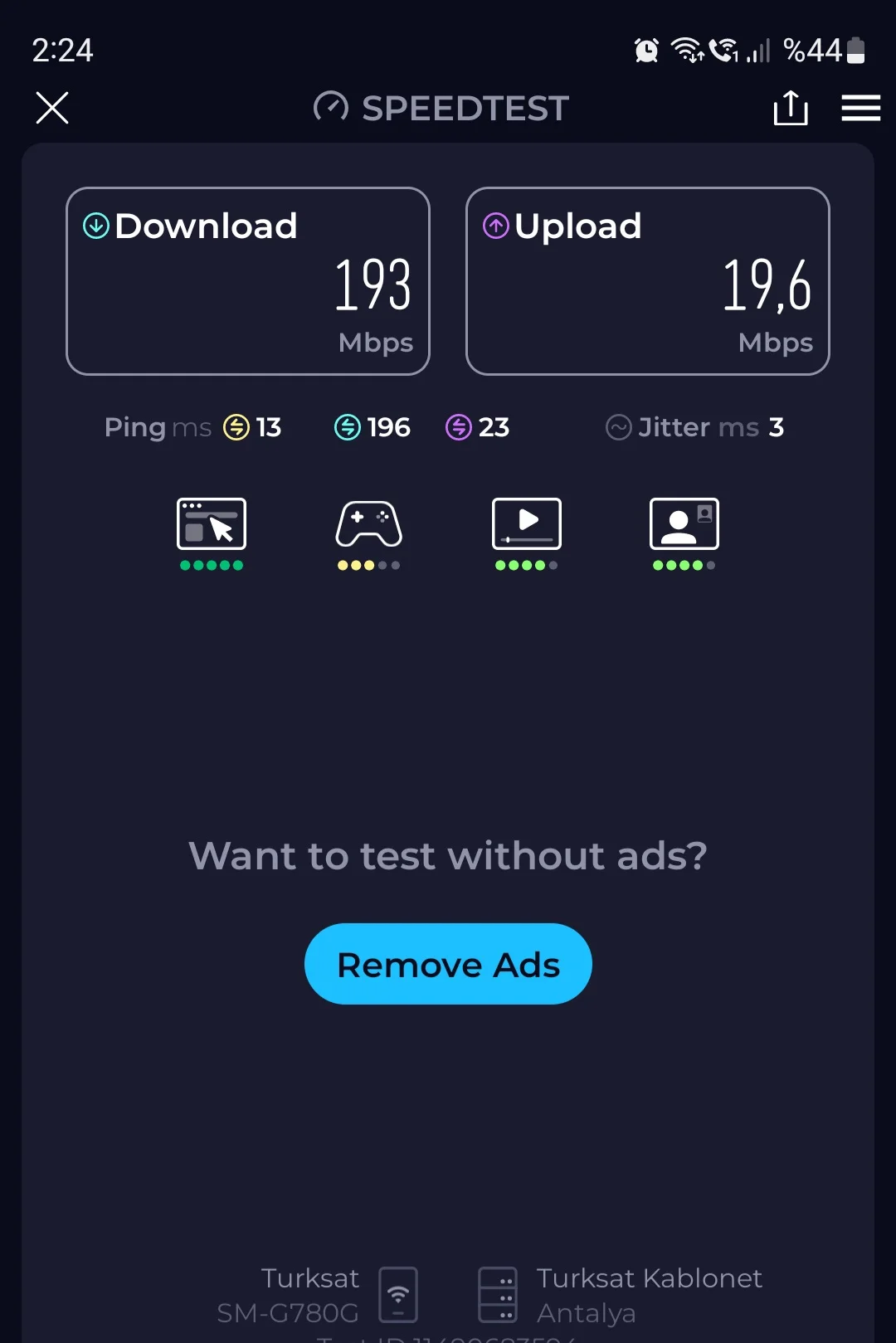This screenshot has height=1343, width=896.
Task: Open the Upload result card
Action: click(x=648, y=281)
